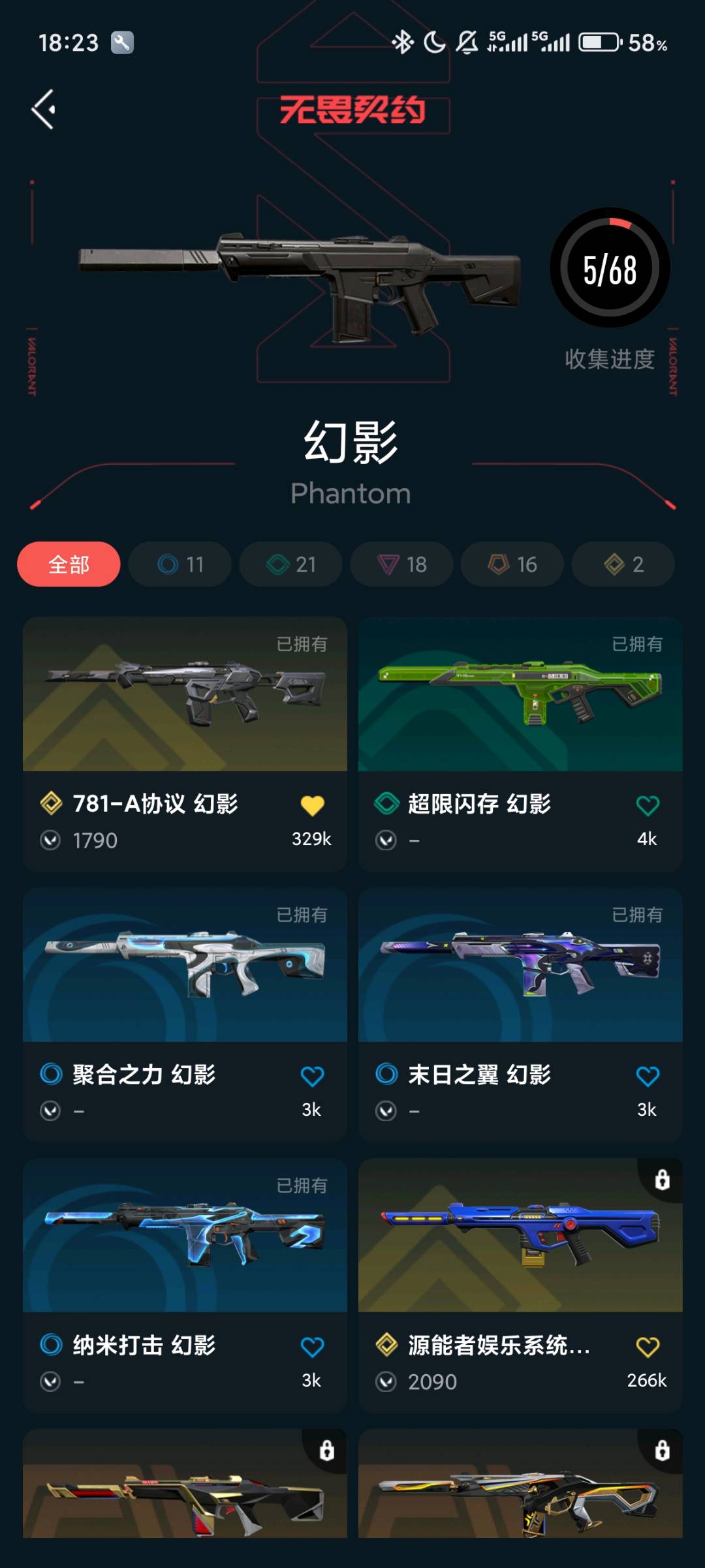Screen dimensions: 705x1568
Task: Filter skins by the blue tier (11)
Action: tap(180, 564)
